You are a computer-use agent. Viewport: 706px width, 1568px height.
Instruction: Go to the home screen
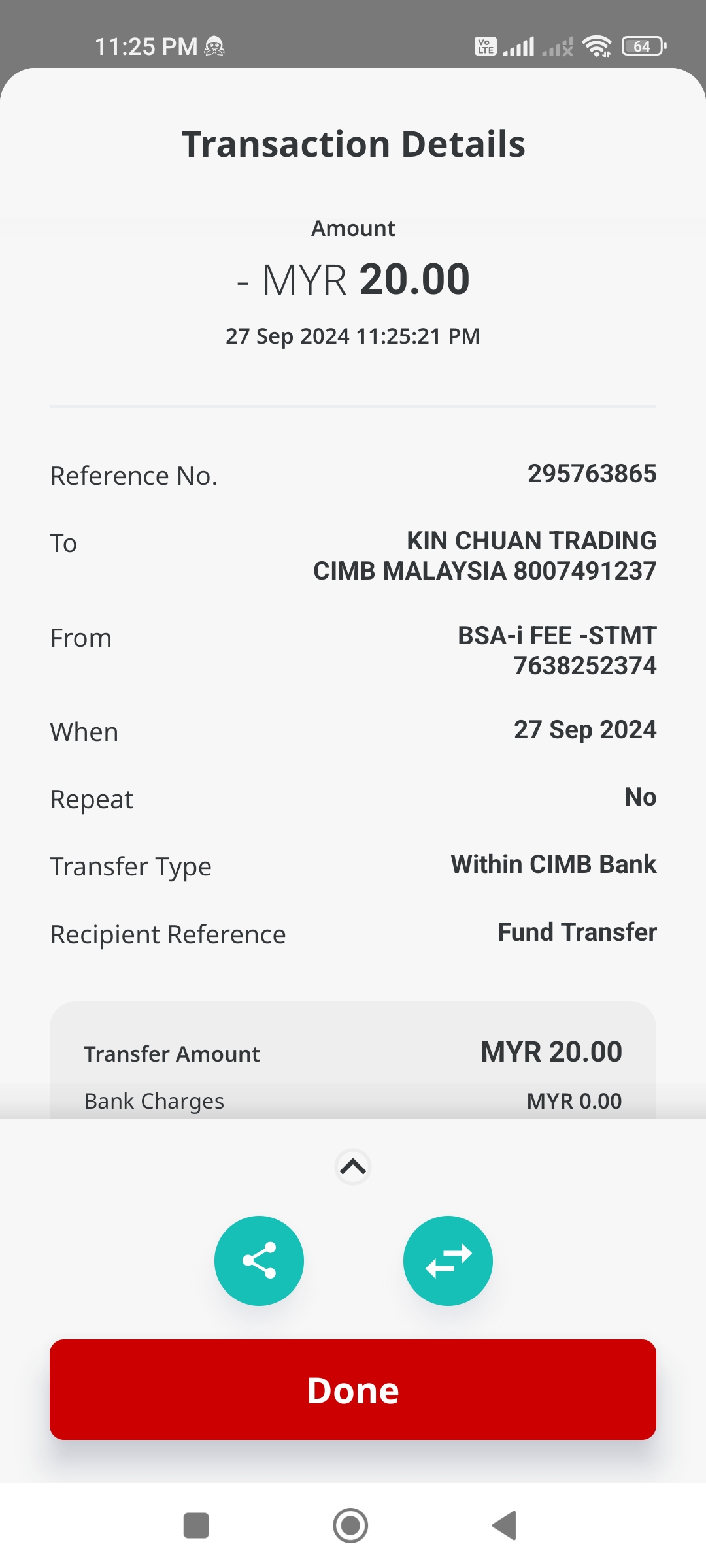click(x=350, y=1526)
